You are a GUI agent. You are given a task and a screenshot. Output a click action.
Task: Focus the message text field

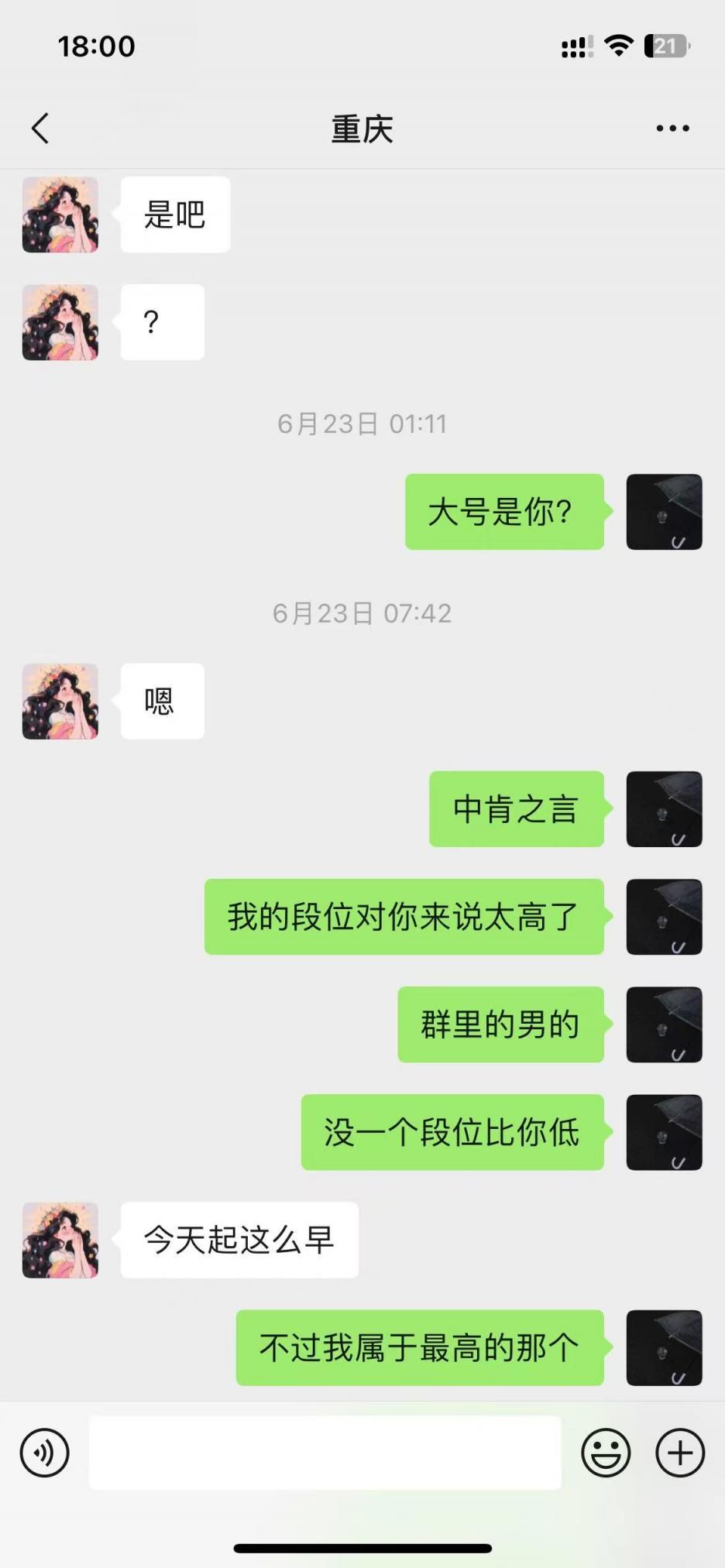click(x=325, y=1453)
